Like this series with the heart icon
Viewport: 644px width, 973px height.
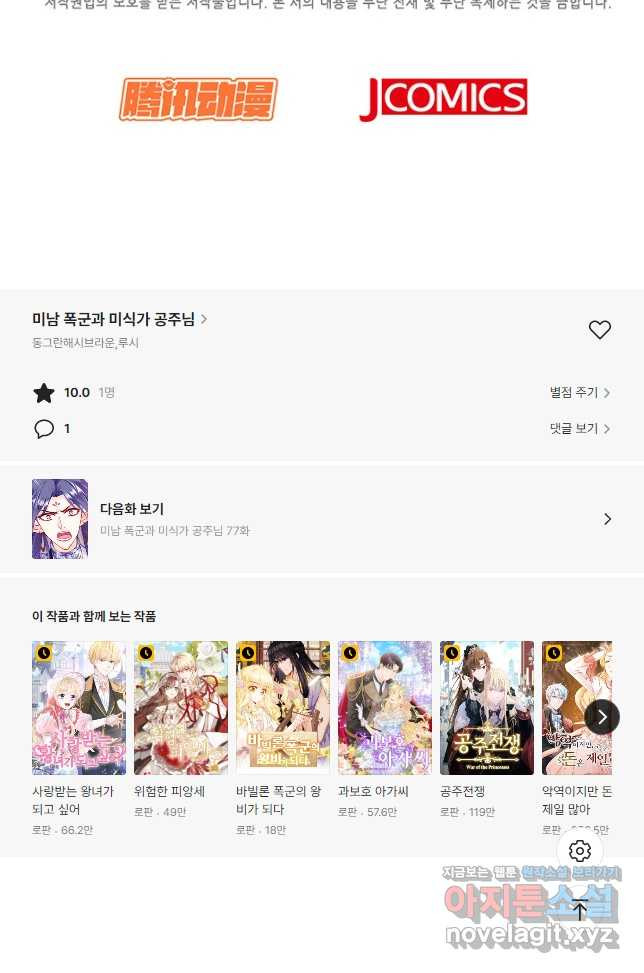pos(599,330)
